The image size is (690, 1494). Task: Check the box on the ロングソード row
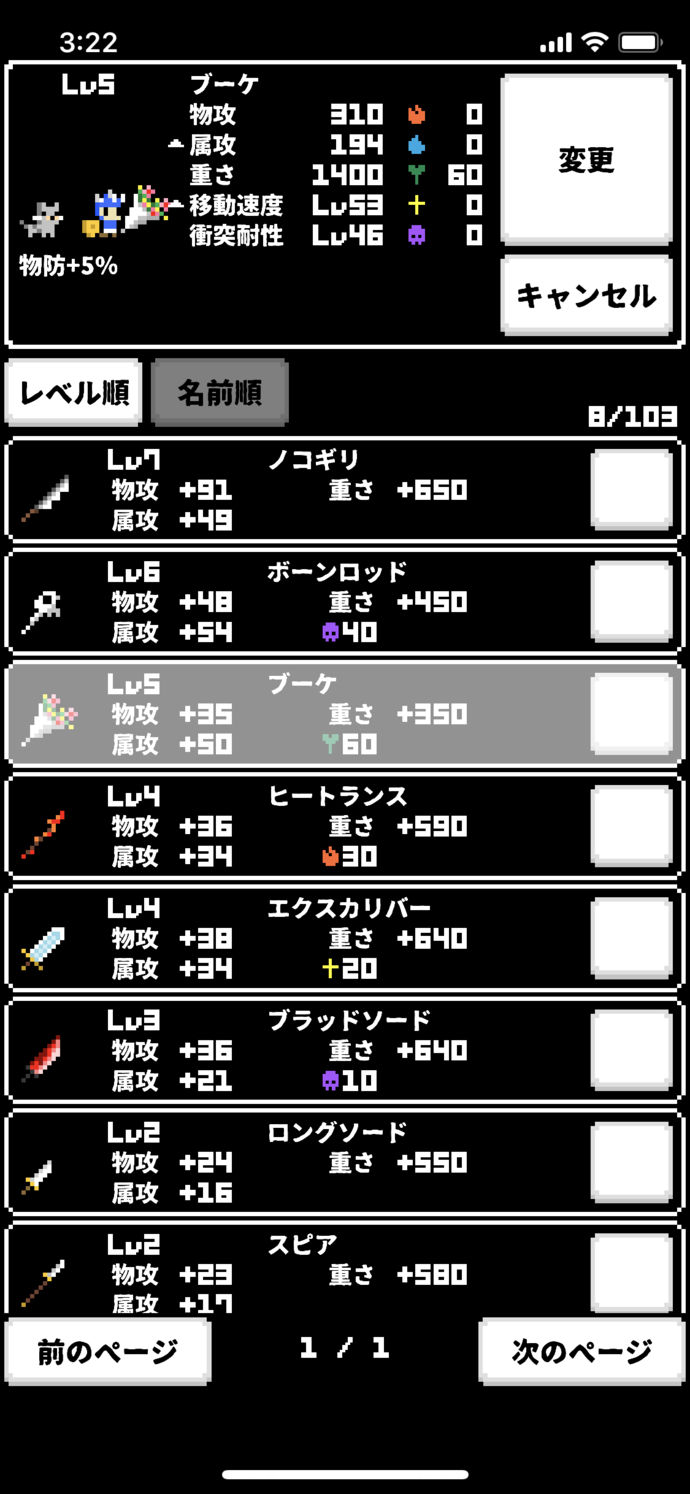point(631,1161)
